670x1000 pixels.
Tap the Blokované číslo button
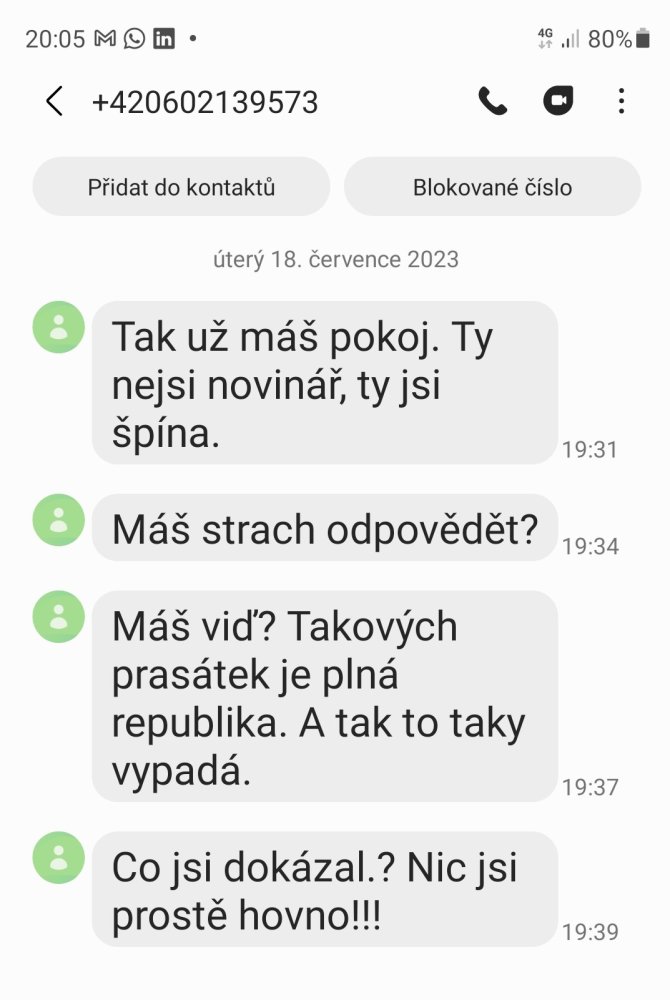point(492,187)
